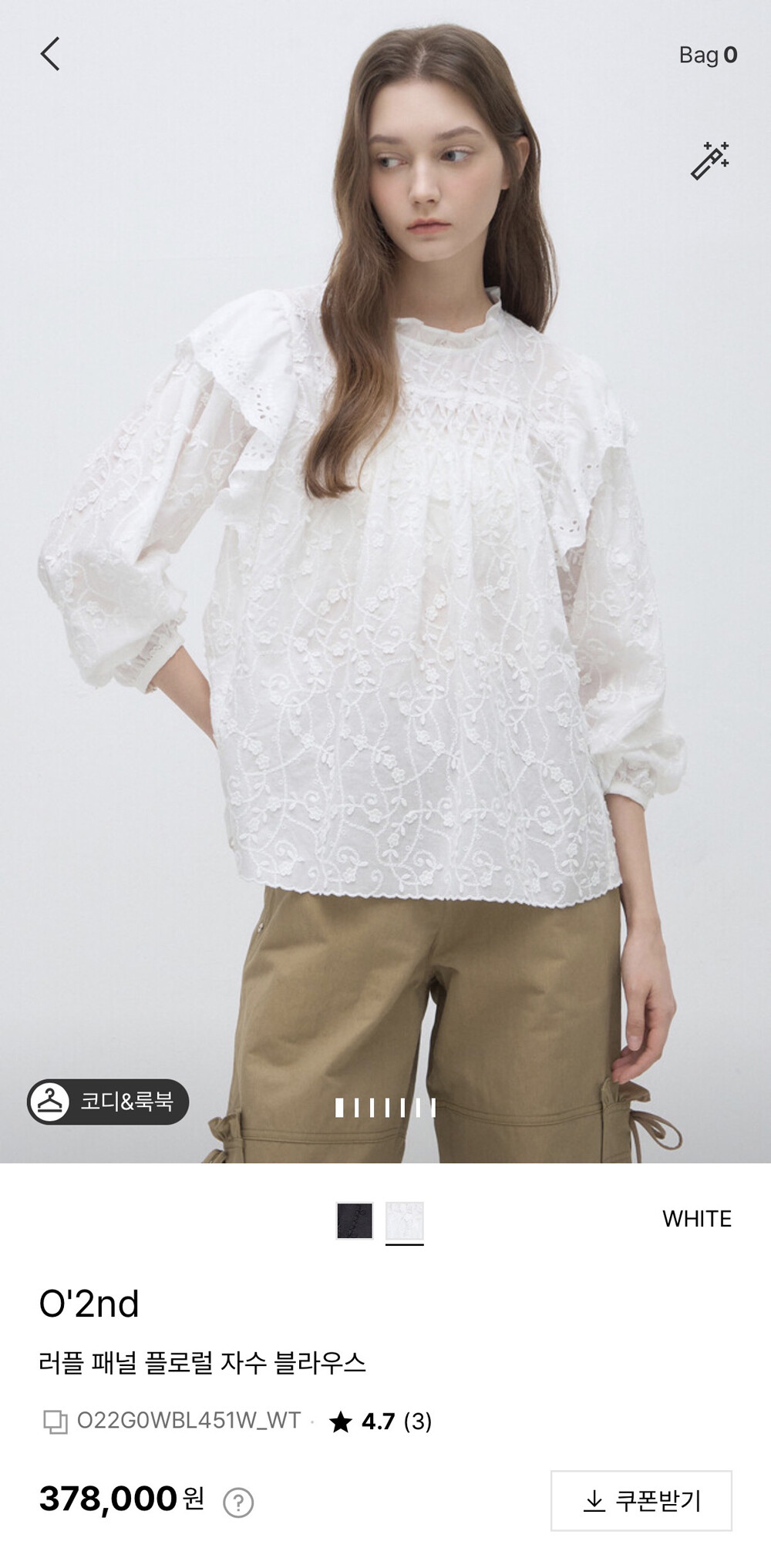Go back to the previous page

pyautogui.click(x=50, y=55)
